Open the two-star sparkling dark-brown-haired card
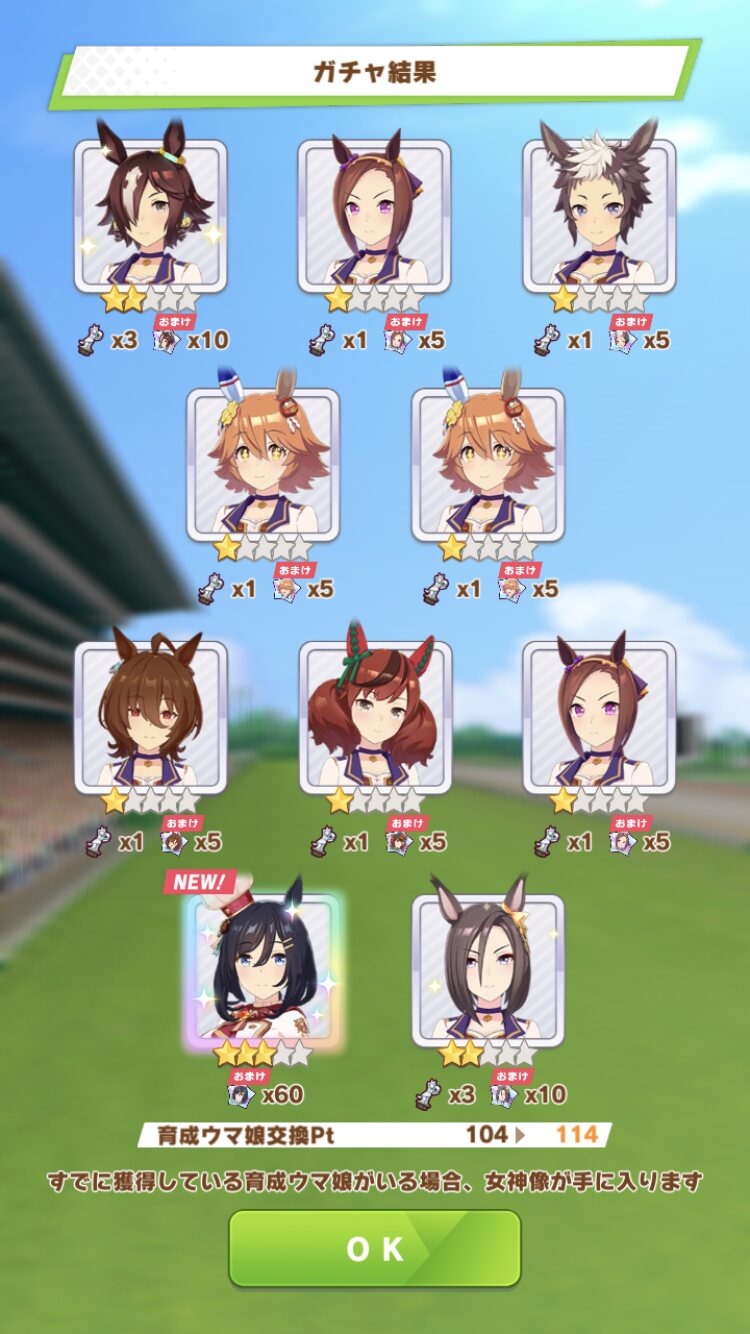The image size is (750, 1334). click(151, 215)
